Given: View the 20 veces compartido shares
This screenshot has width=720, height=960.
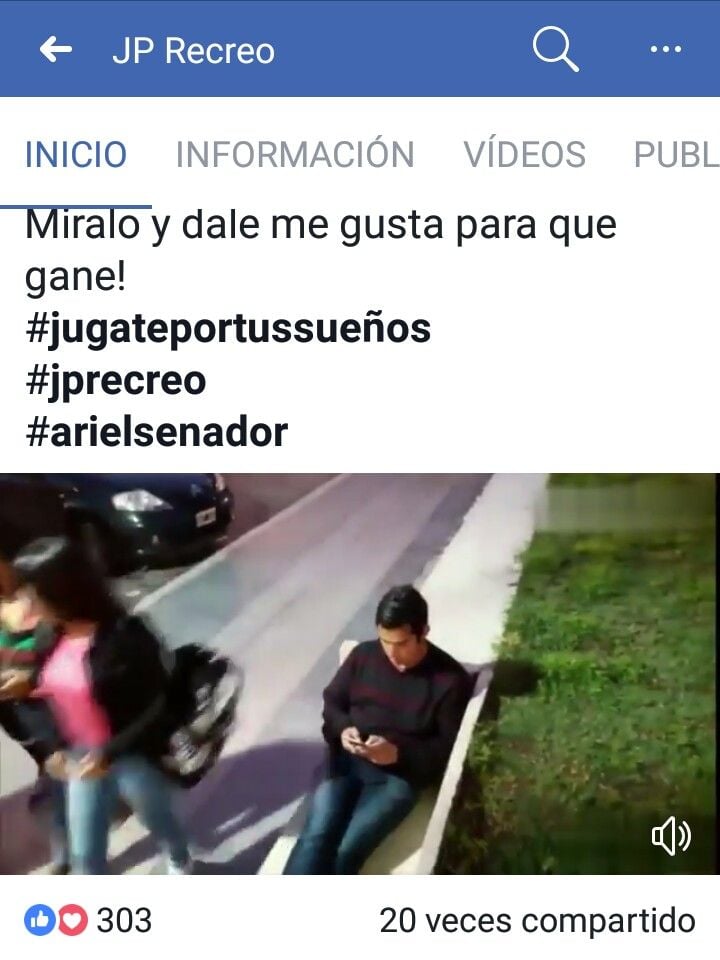Looking at the screenshot, I should click(x=537, y=920).
